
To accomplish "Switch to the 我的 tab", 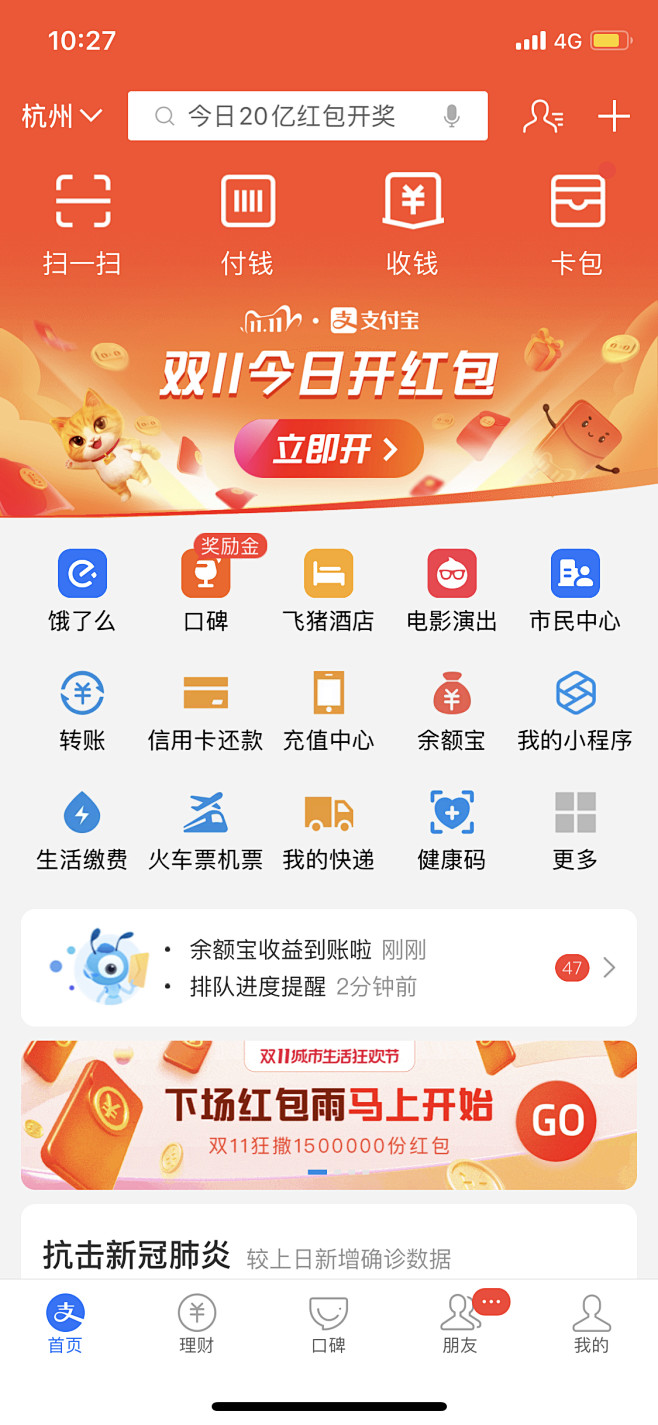I will (591, 1324).
